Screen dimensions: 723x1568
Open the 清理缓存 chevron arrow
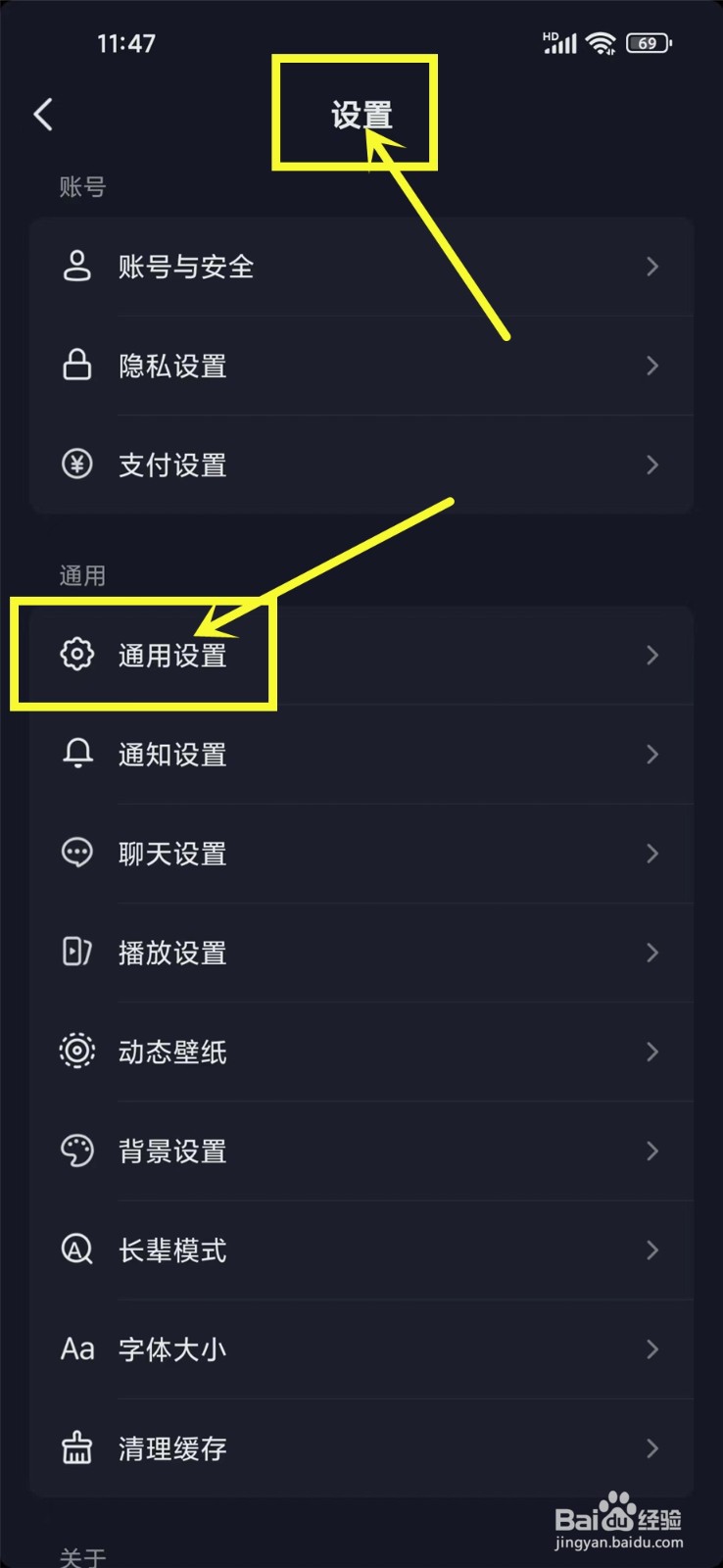[x=652, y=1448]
